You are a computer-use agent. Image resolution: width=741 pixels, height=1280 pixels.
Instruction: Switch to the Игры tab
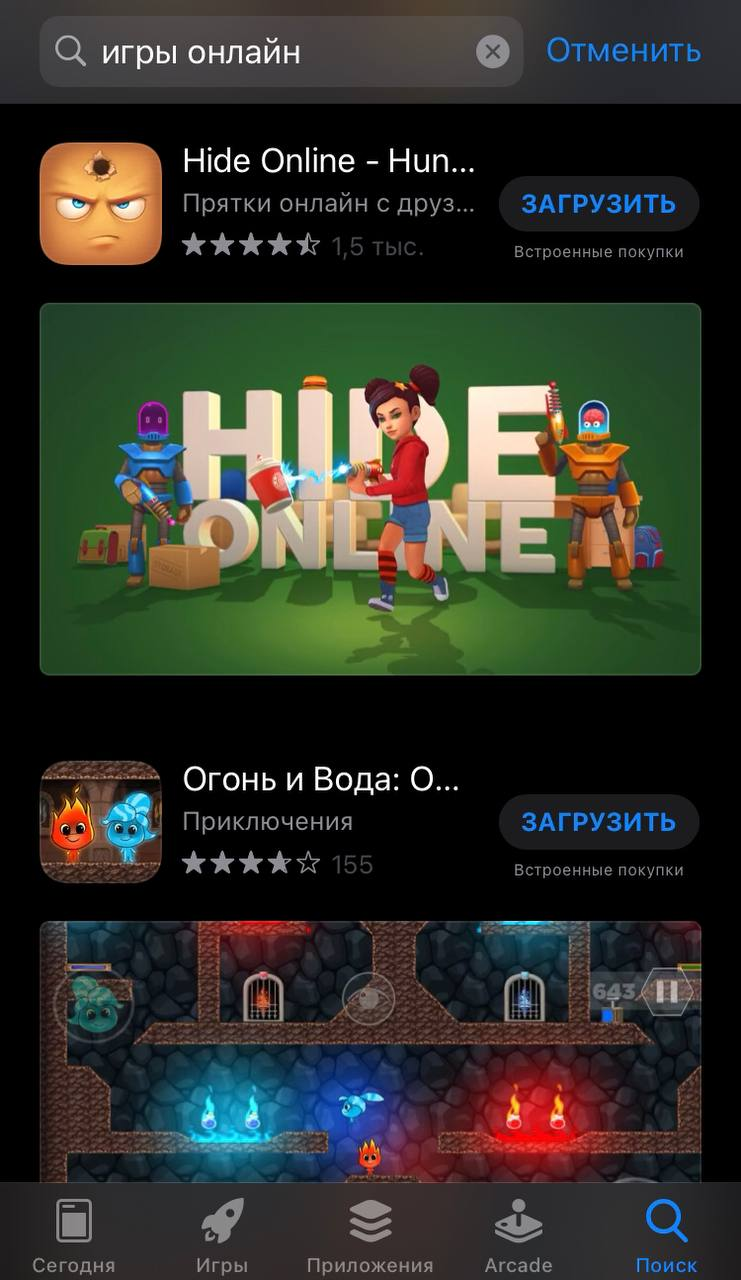click(222, 1236)
